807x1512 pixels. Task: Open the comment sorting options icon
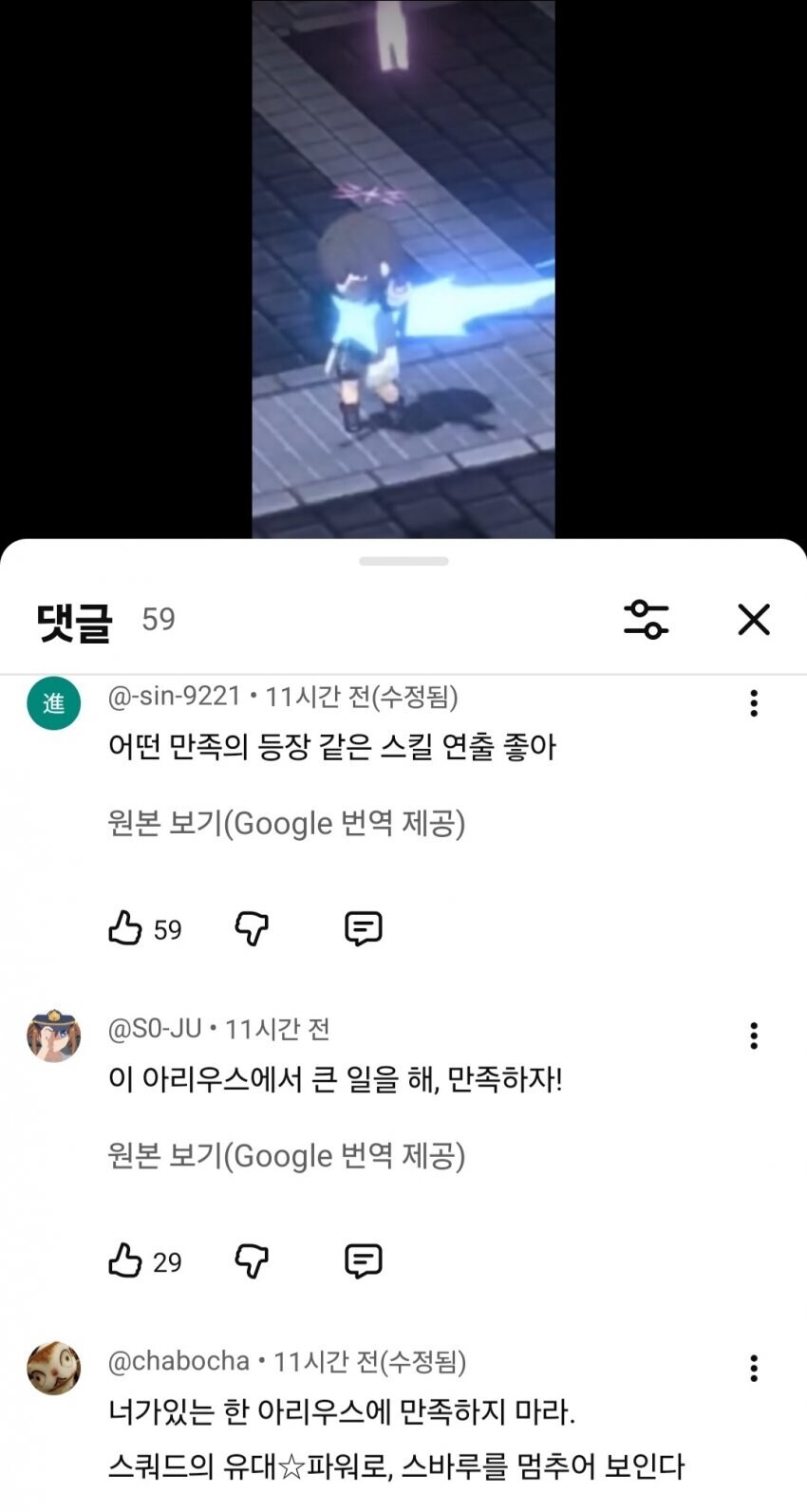tap(647, 620)
